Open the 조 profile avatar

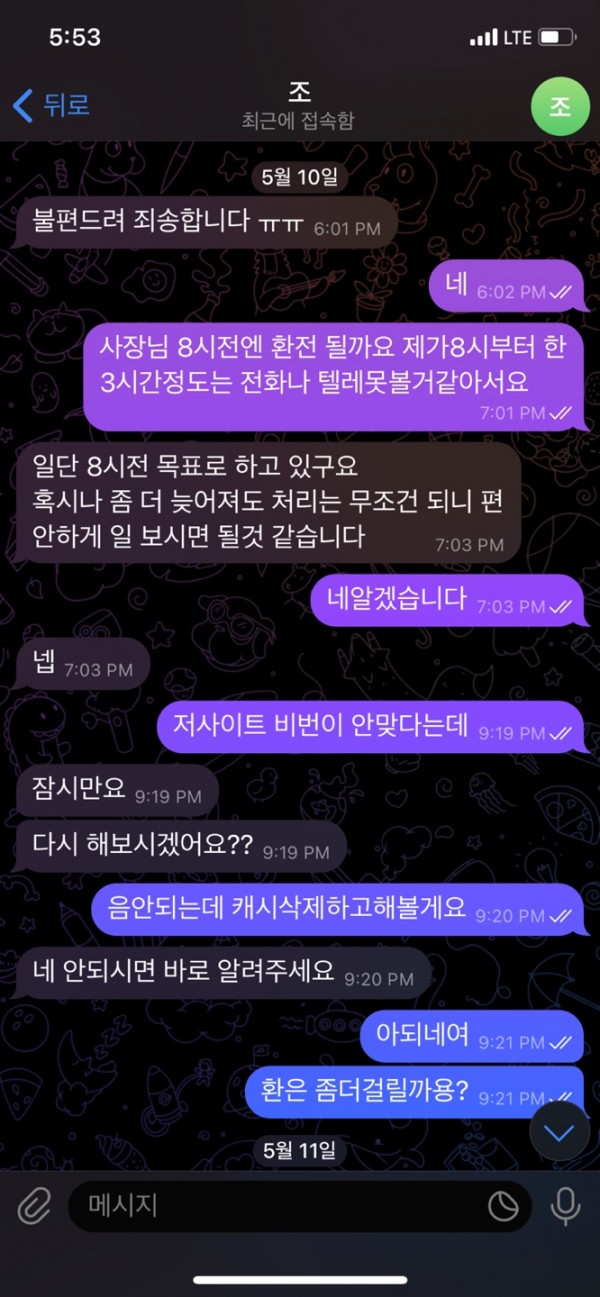(560, 106)
